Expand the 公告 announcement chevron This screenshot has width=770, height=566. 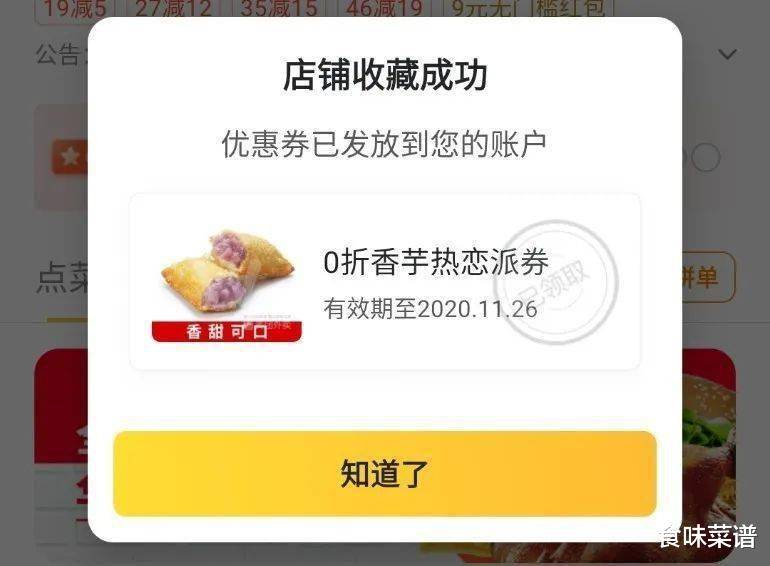coord(727,54)
